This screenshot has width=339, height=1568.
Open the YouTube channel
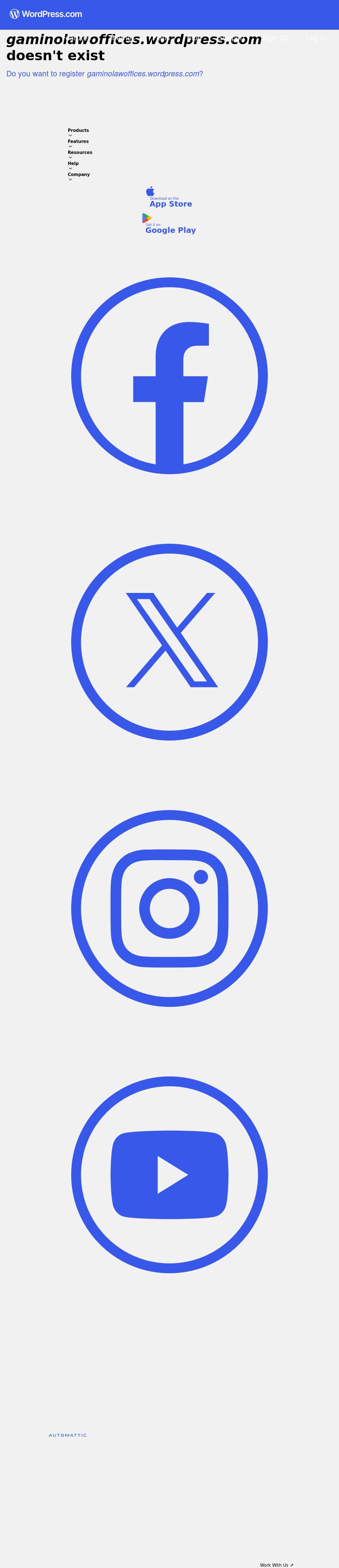tap(169, 1174)
